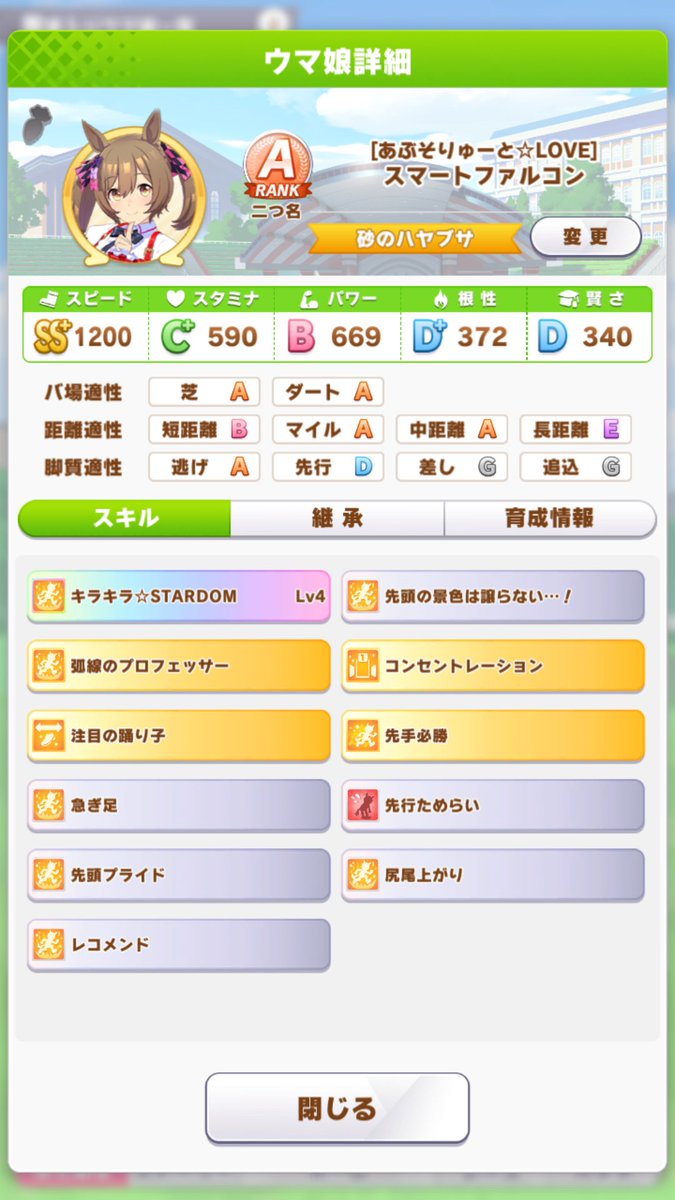View the 弧線のプロフェッサー skill

(179, 666)
